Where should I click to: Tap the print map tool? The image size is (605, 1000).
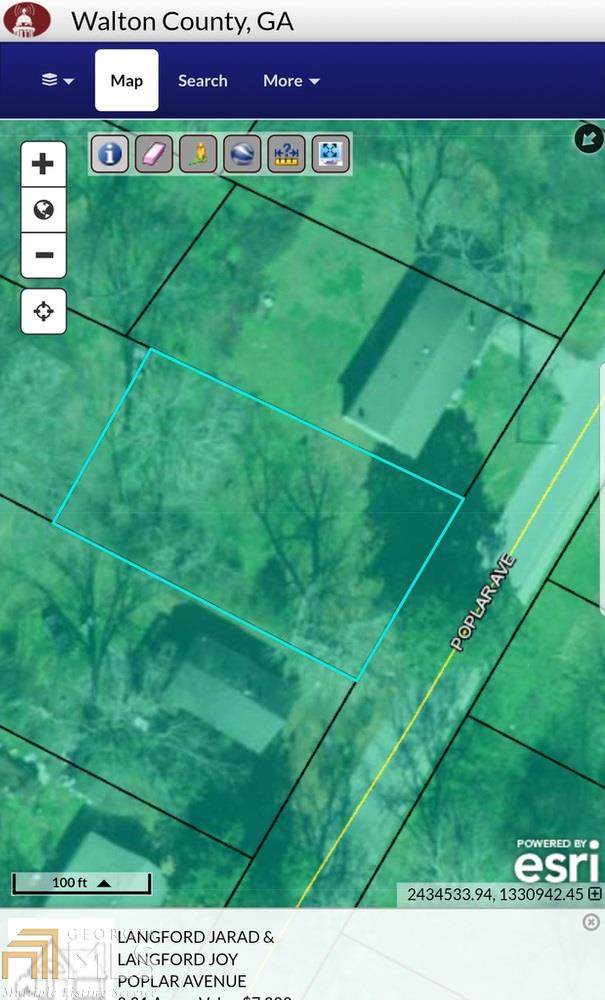(x=331, y=154)
